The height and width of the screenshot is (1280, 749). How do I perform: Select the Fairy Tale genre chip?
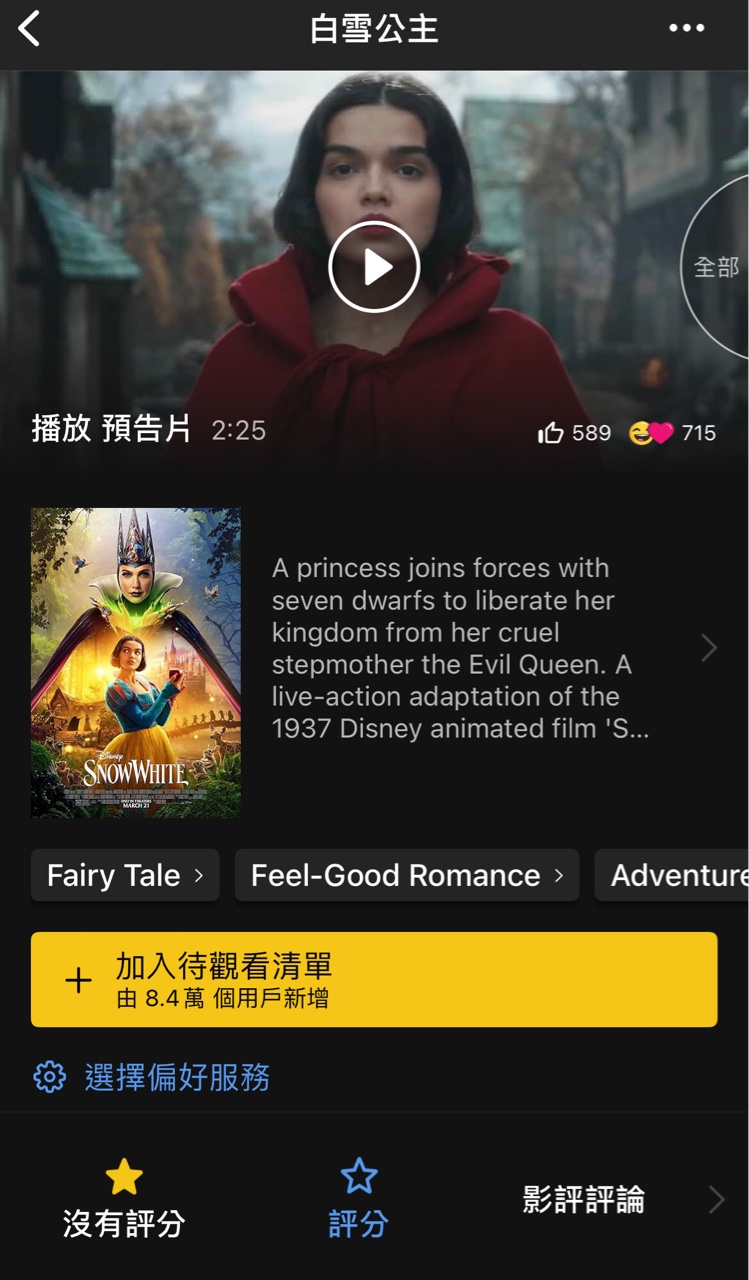tap(125, 876)
